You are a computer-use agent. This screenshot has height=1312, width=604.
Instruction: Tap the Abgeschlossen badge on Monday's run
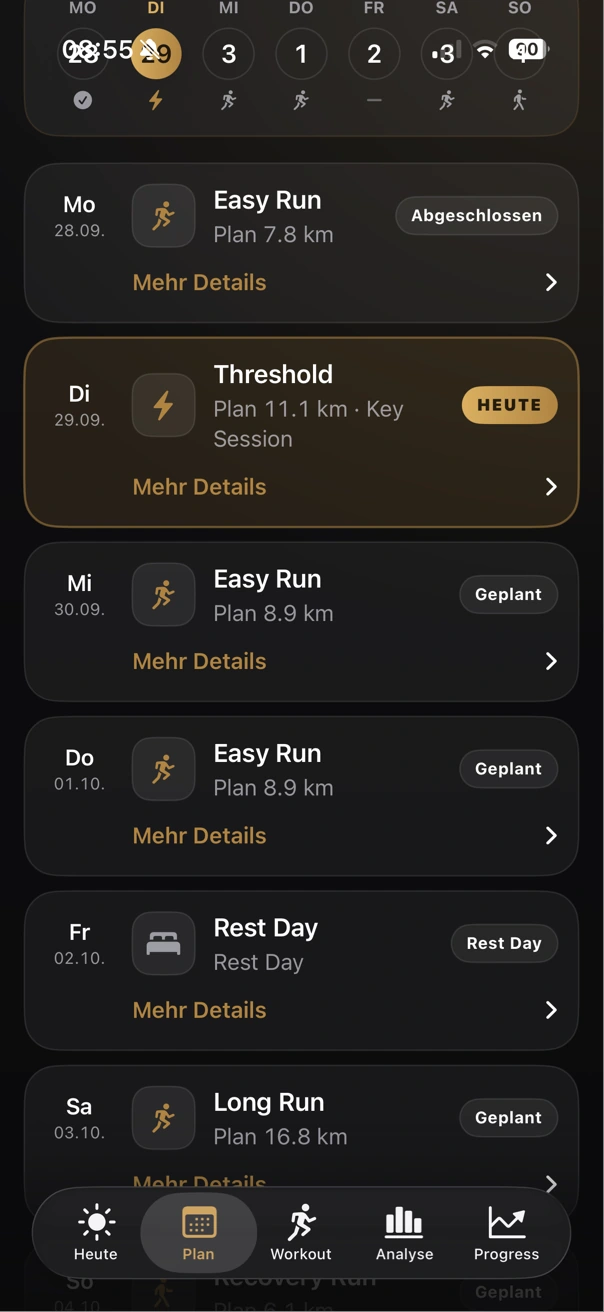pyautogui.click(x=477, y=215)
